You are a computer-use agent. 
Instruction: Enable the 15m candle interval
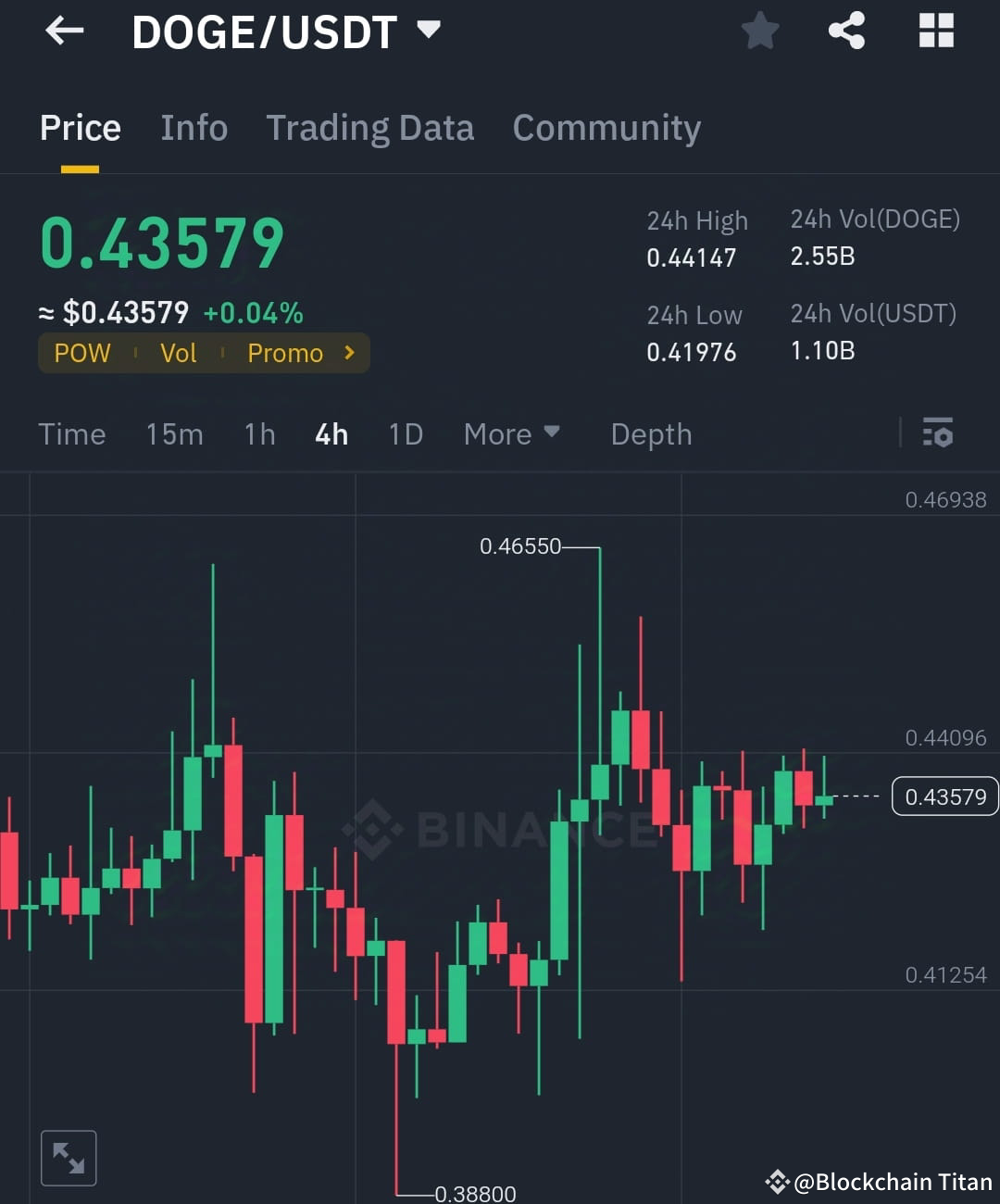174,433
